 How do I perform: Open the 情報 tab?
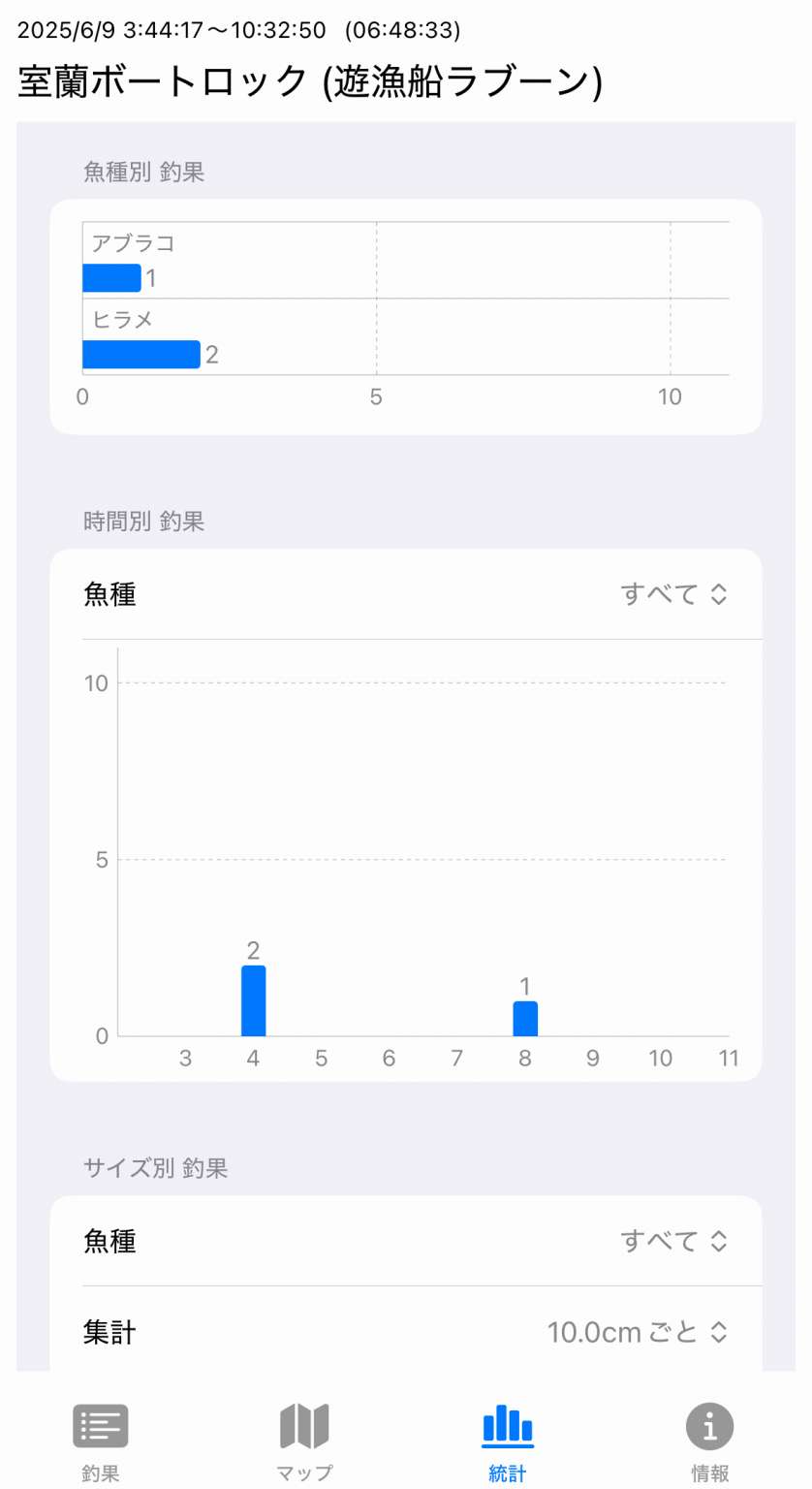710,1441
